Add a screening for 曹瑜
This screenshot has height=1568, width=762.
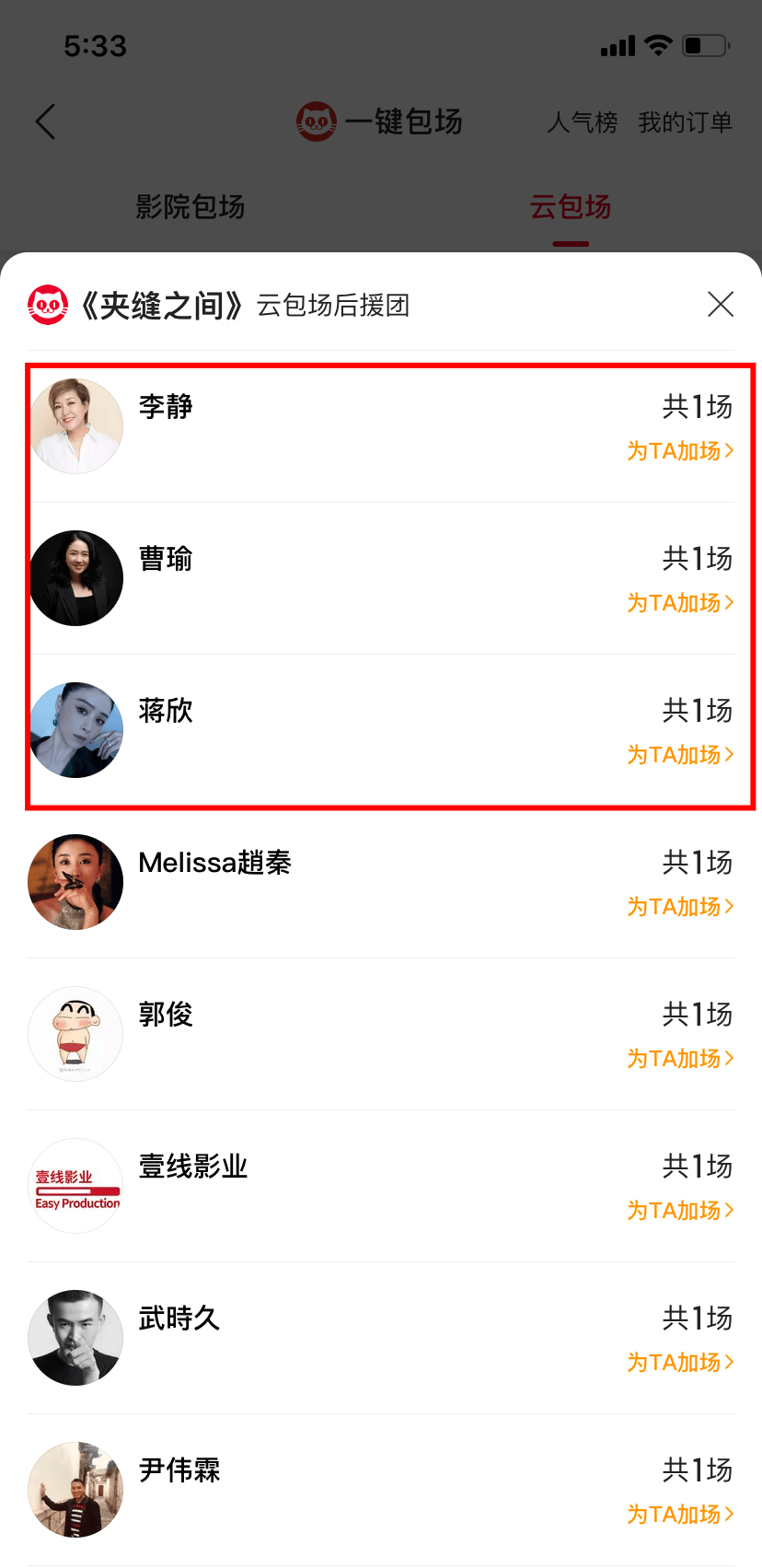[680, 603]
